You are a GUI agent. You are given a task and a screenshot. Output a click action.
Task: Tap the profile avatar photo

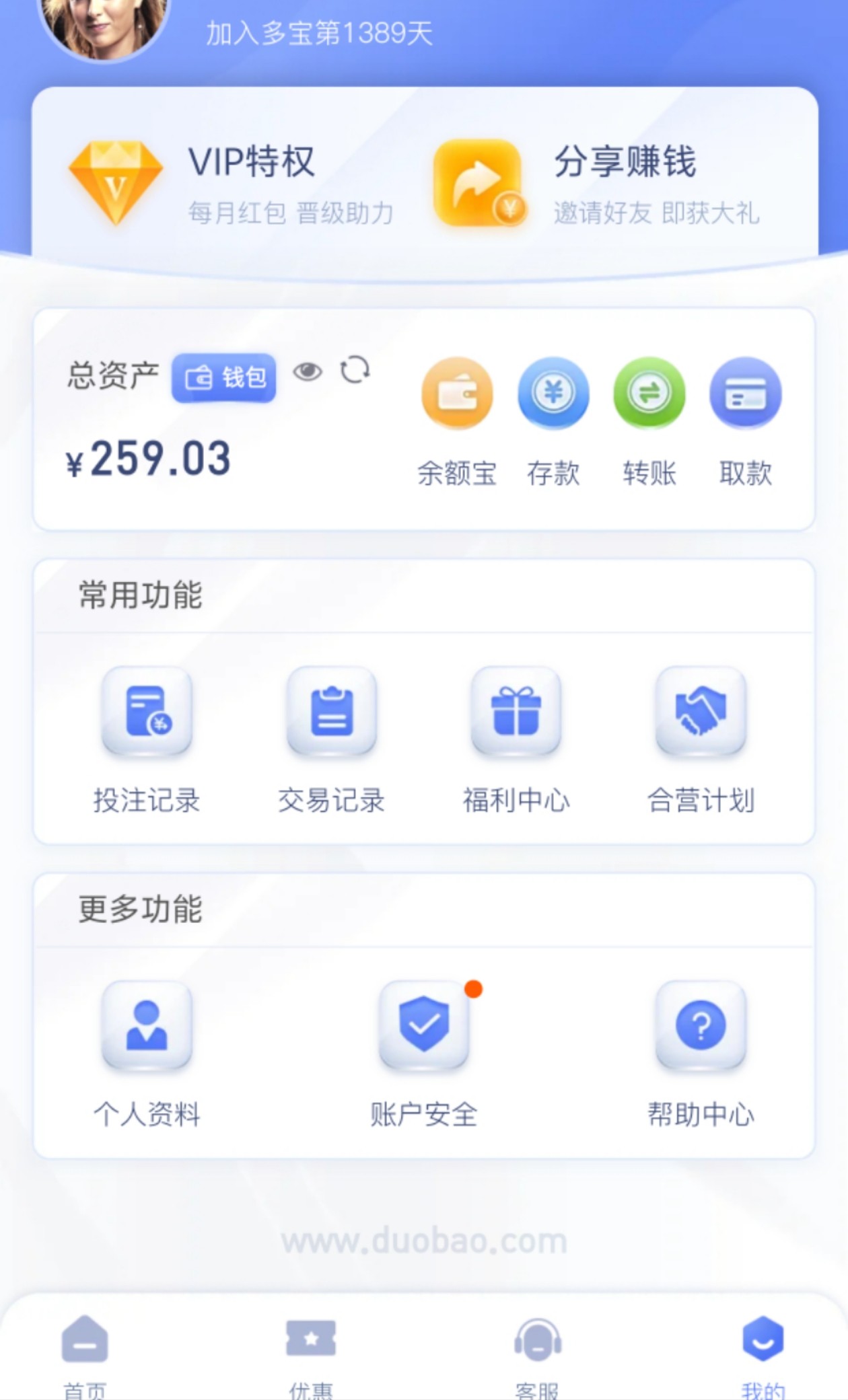(x=104, y=24)
